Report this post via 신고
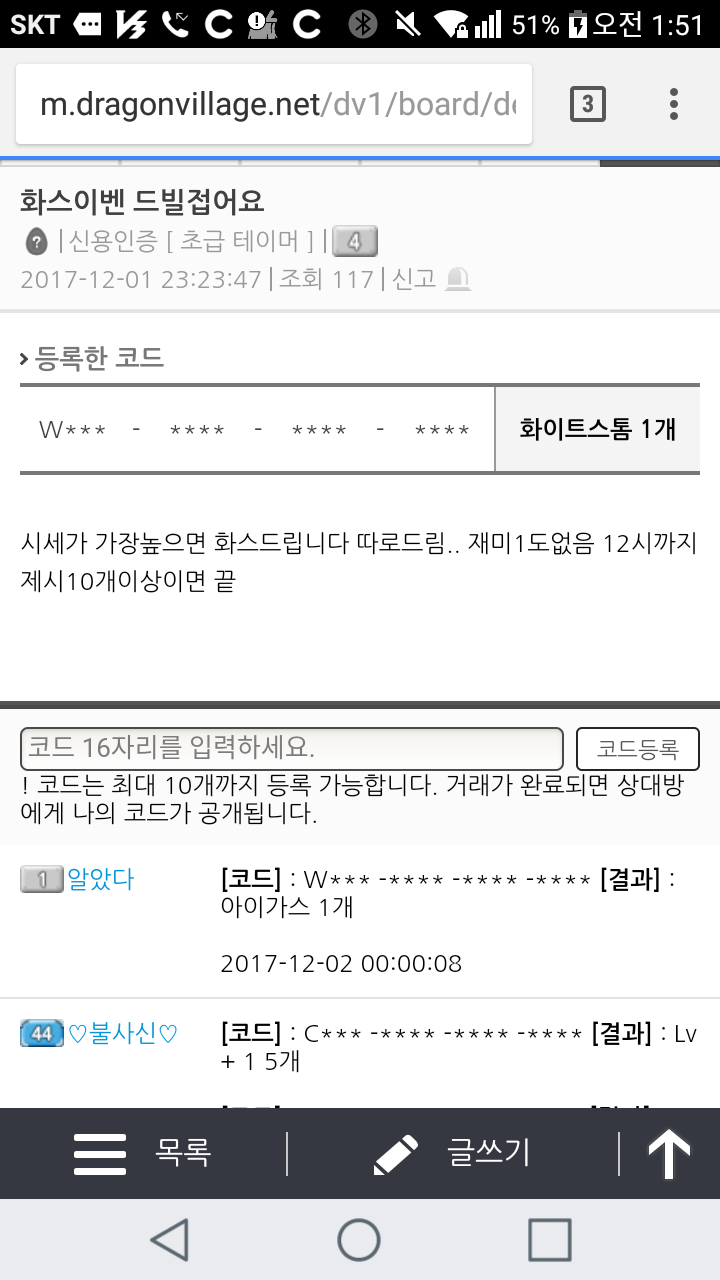The width and height of the screenshot is (720, 1280). [x=430, y=279]
